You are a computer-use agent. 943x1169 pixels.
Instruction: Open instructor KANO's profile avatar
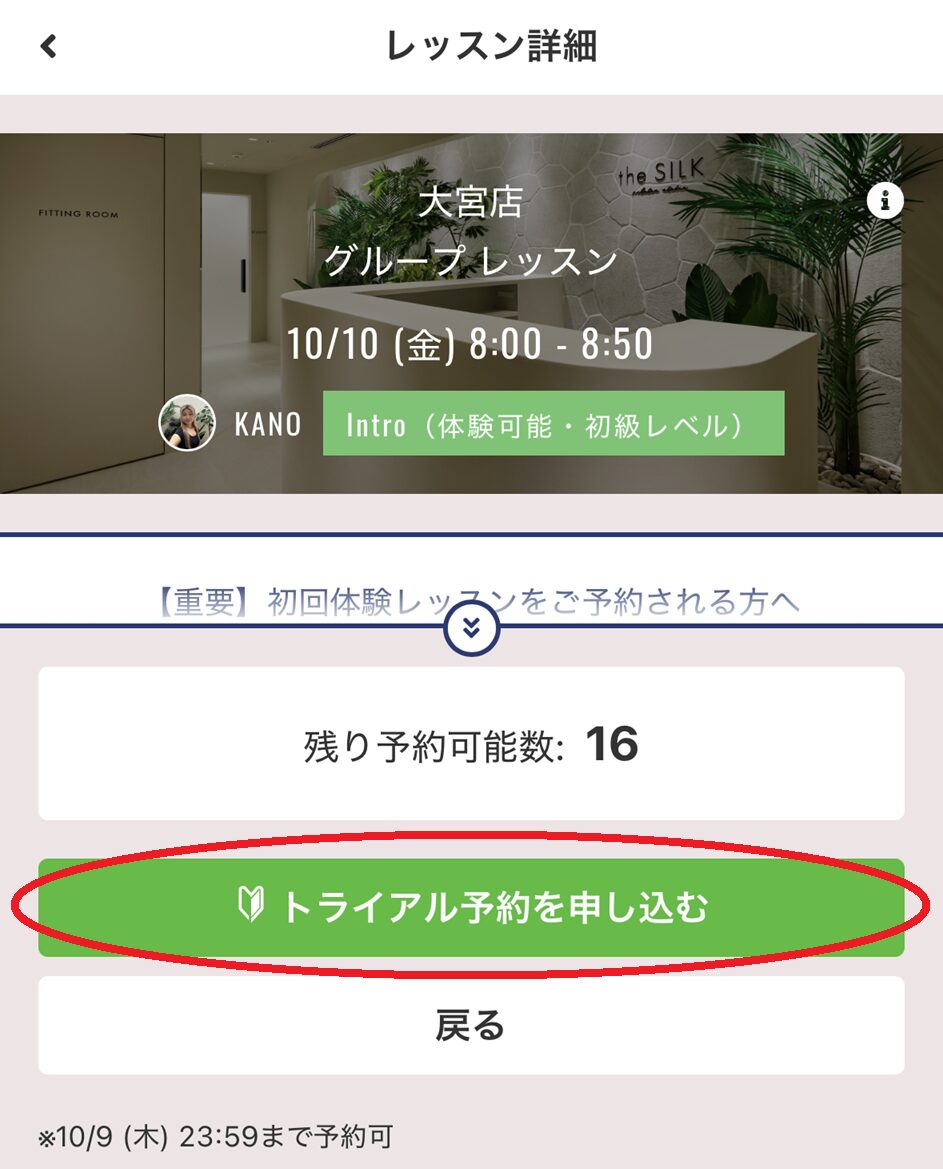(x=187, y=423)
